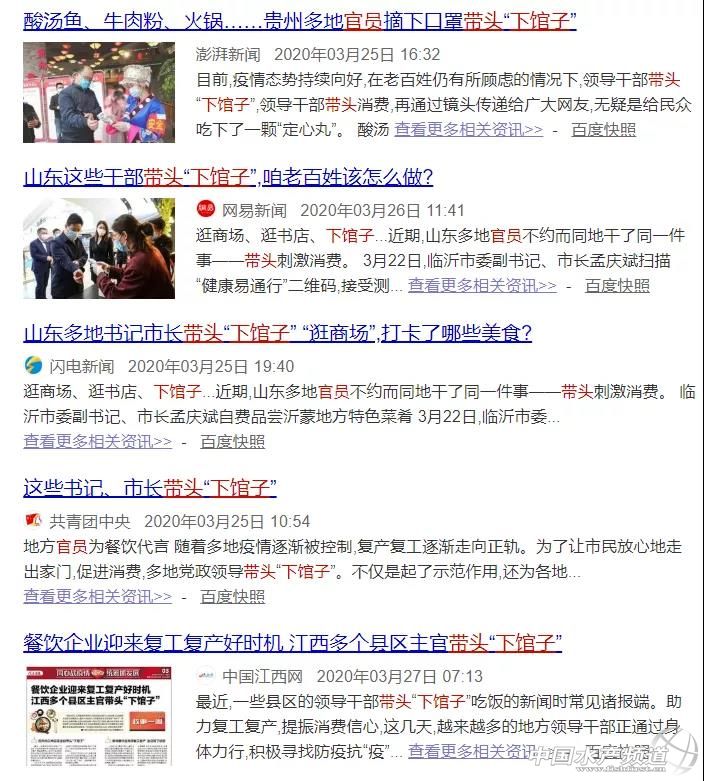Image resolution: width=704 pixels, height=781 pixels.
Task: Open the 山东多地书记市长带头下馆子 headline link
Action: [x=277, y=333]
